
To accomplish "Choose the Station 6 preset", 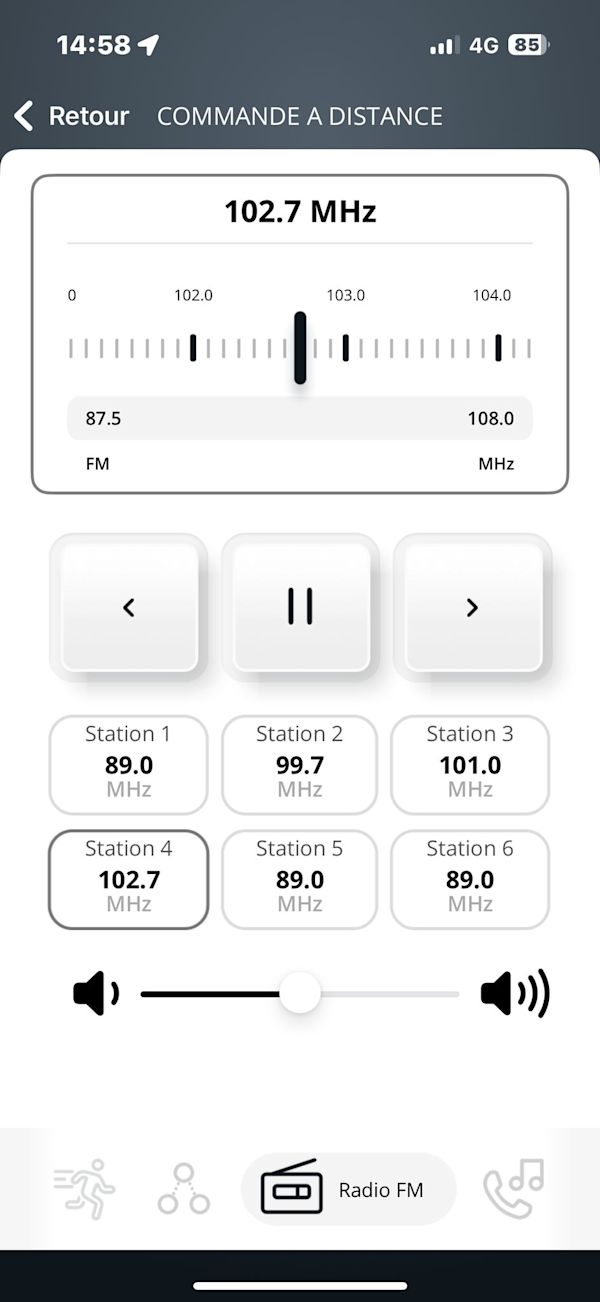I will click(x=470, y=879).
